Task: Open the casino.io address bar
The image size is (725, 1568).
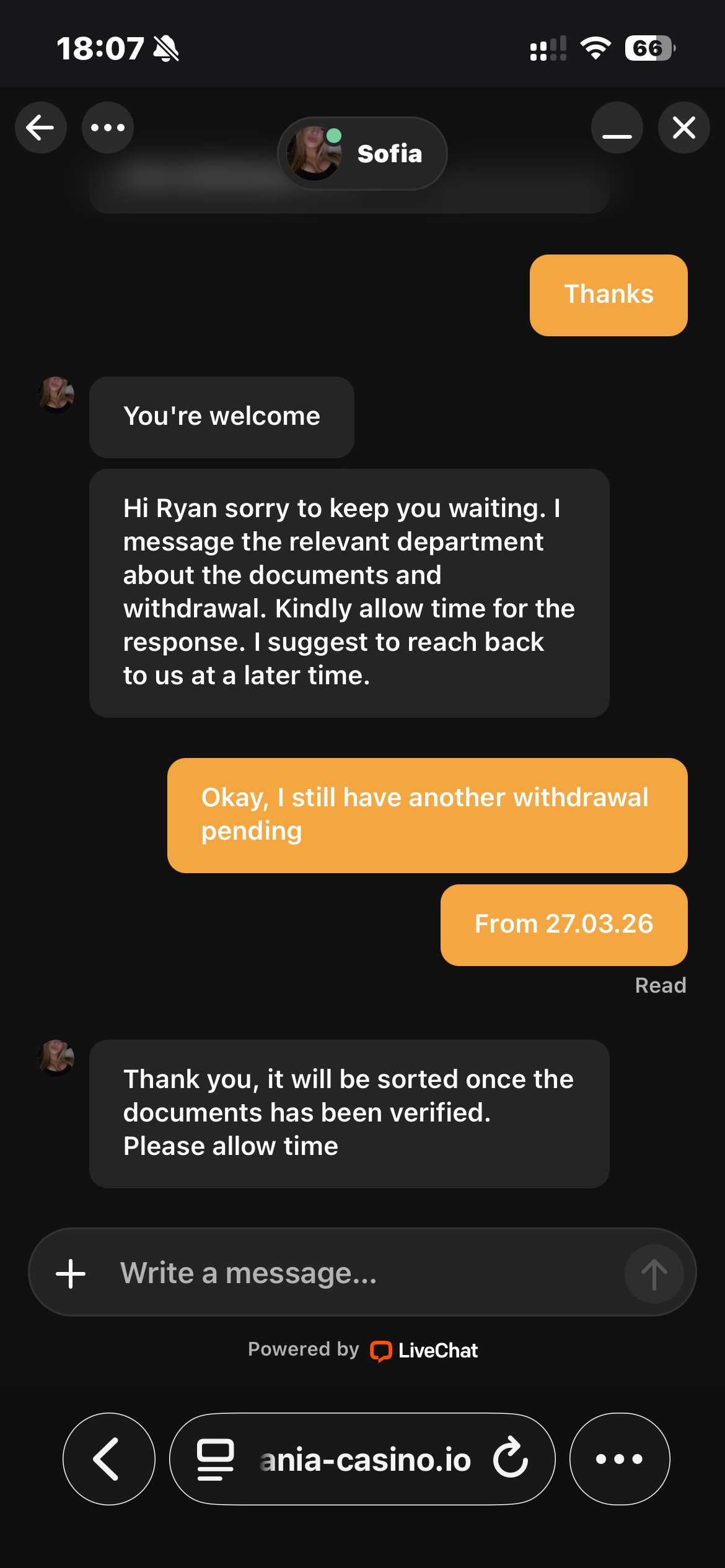Action: 366,1459
